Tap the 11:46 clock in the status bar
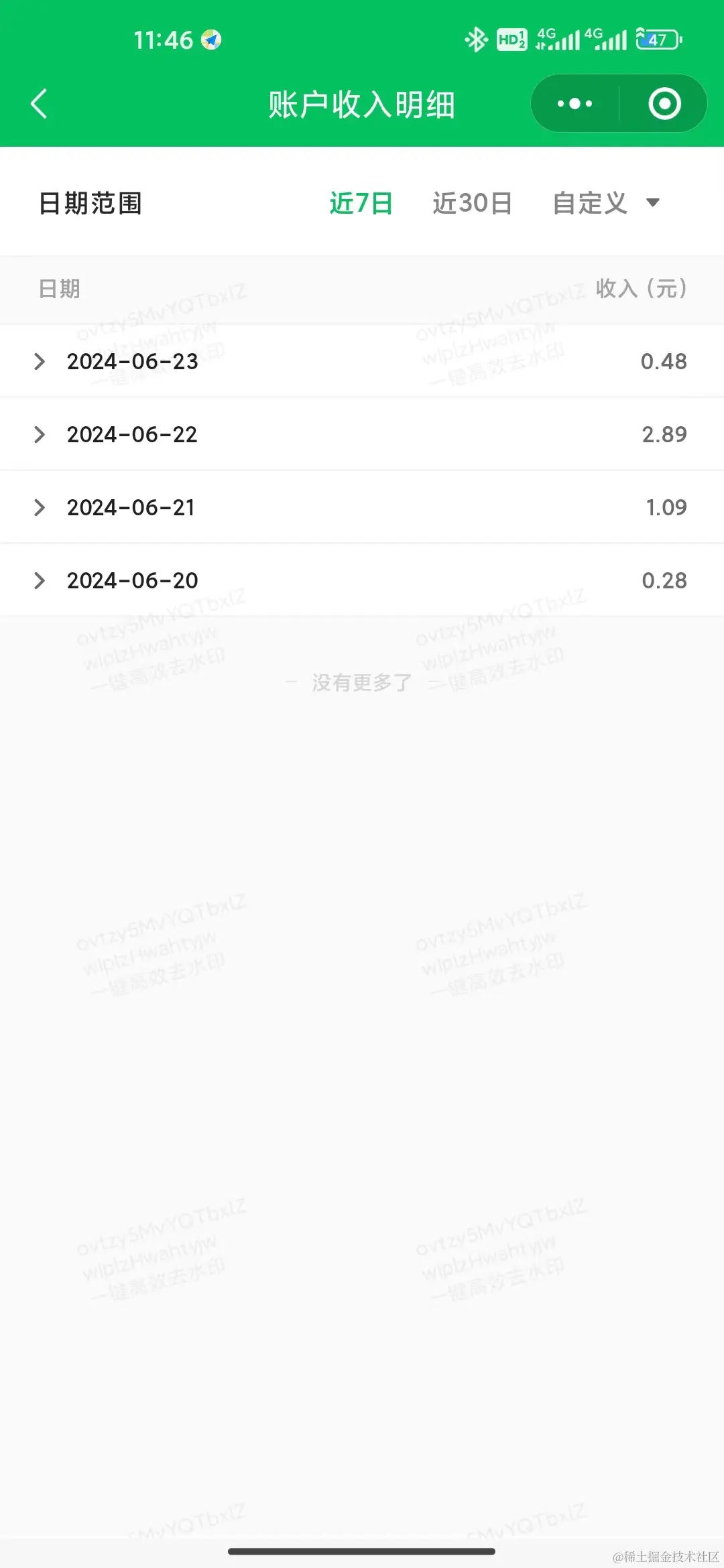The height and width of the screenshot is (1568, 724). tap(163, 38)
